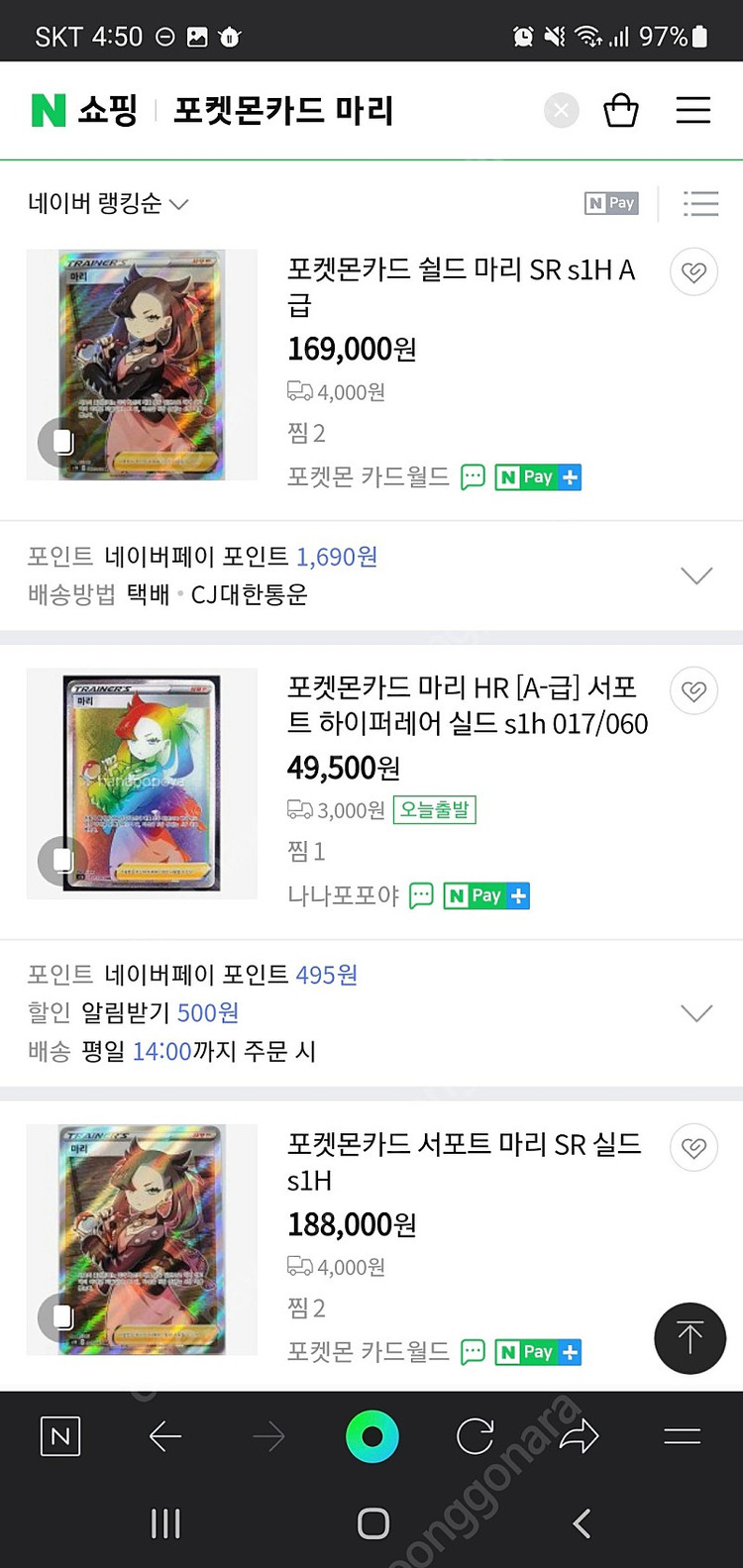Open chat with seller 나나포포야

422,895
